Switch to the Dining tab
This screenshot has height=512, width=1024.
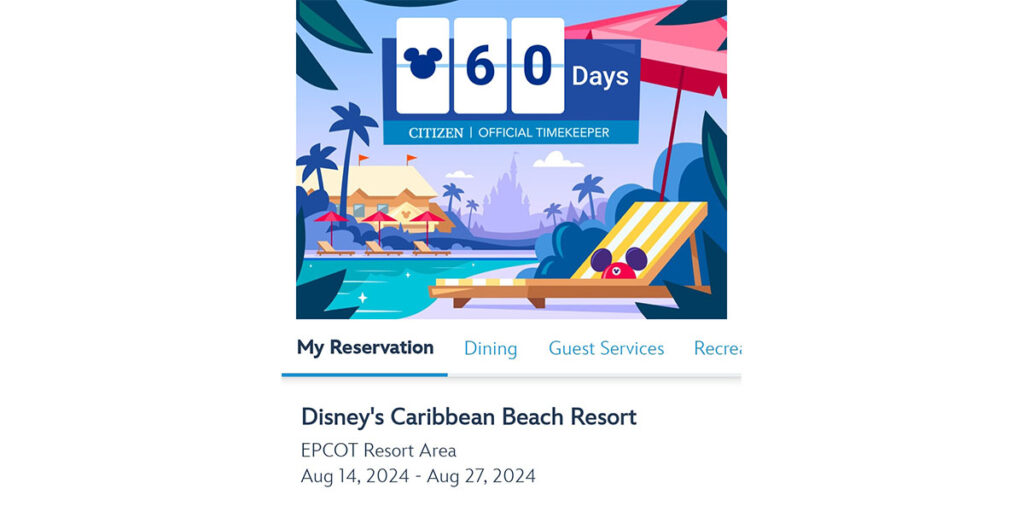tap(490, 349)
